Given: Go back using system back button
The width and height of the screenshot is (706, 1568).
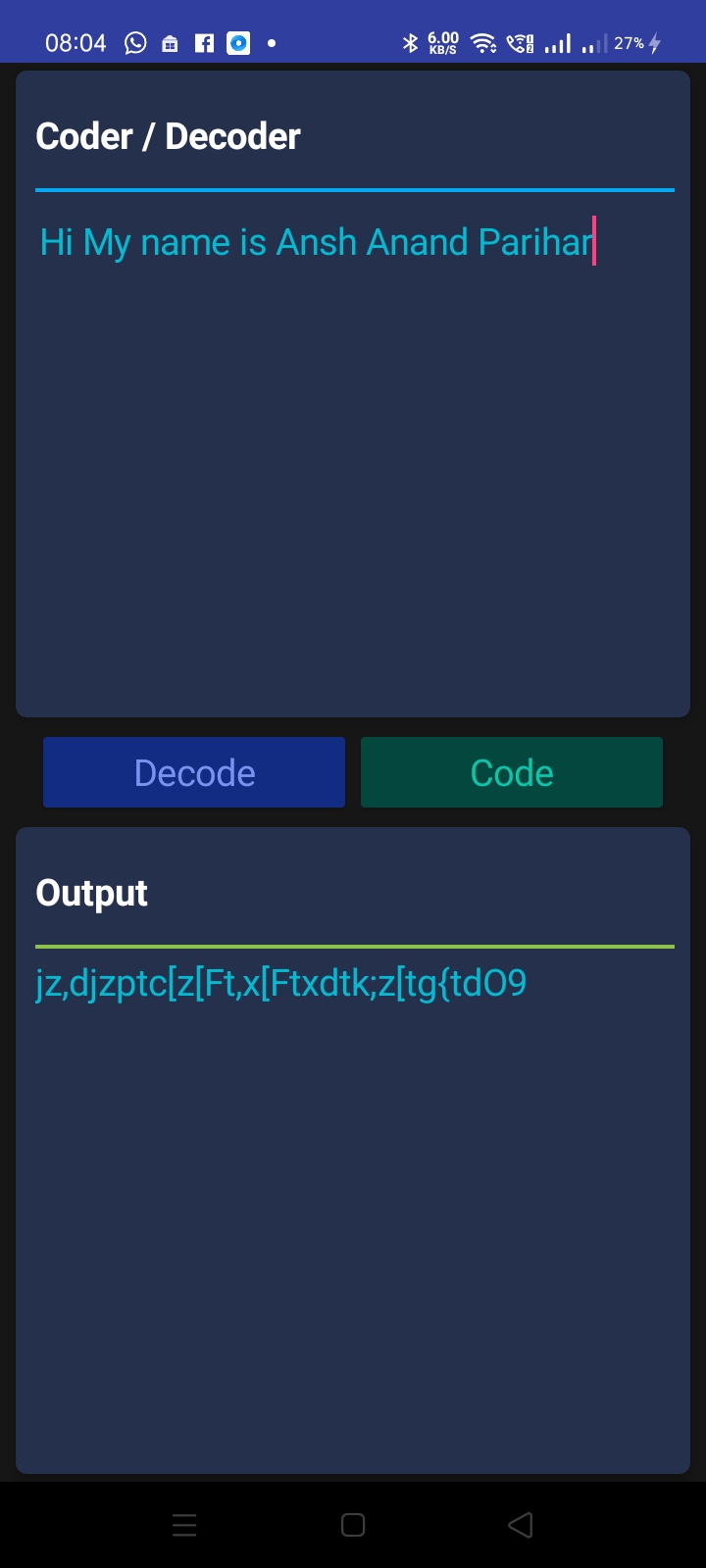Looking at the screenshot, I should pos(521,1525).
